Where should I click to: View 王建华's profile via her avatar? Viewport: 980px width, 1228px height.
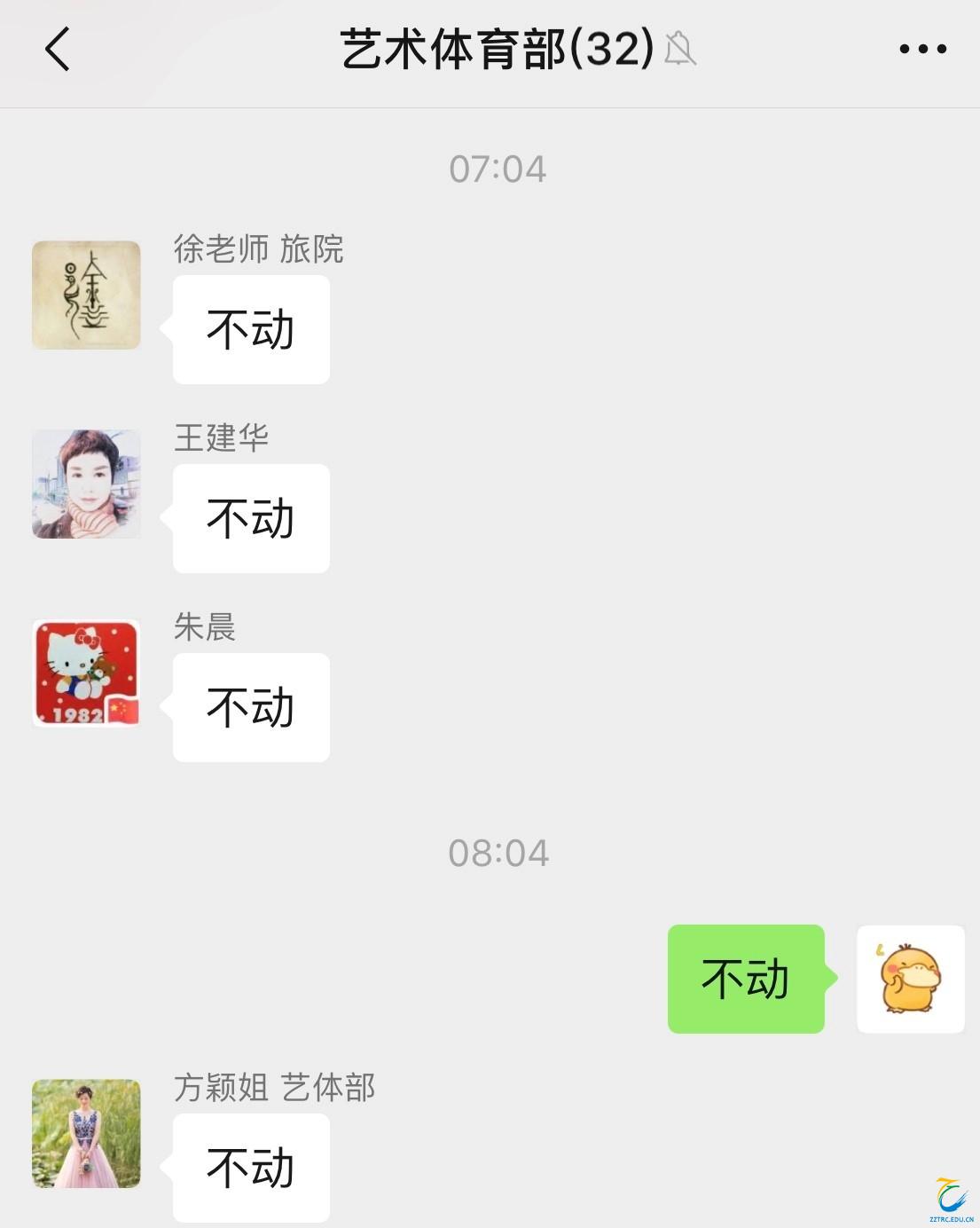(86, 484)
